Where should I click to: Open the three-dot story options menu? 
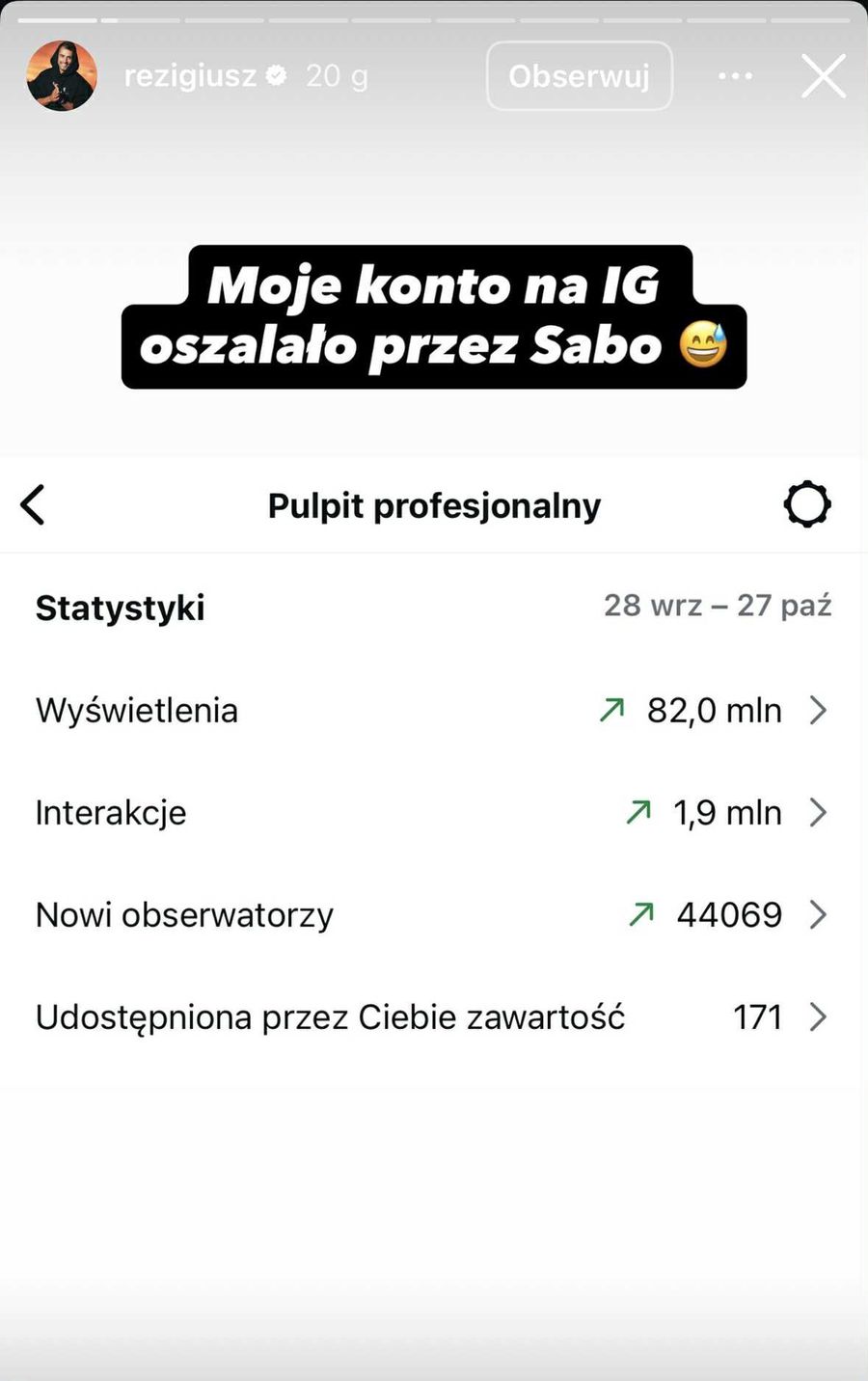(x=735, y=75)
